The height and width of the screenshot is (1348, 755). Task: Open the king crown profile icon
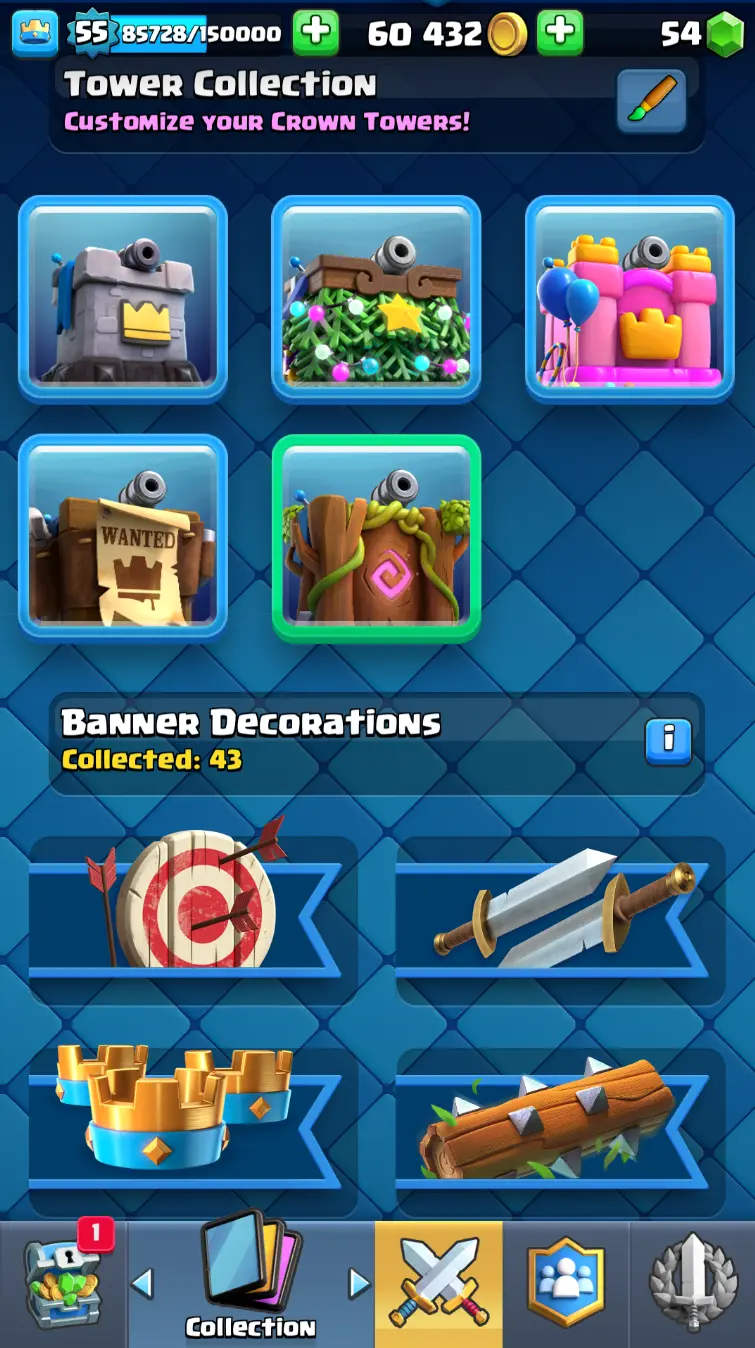(35, 34)
